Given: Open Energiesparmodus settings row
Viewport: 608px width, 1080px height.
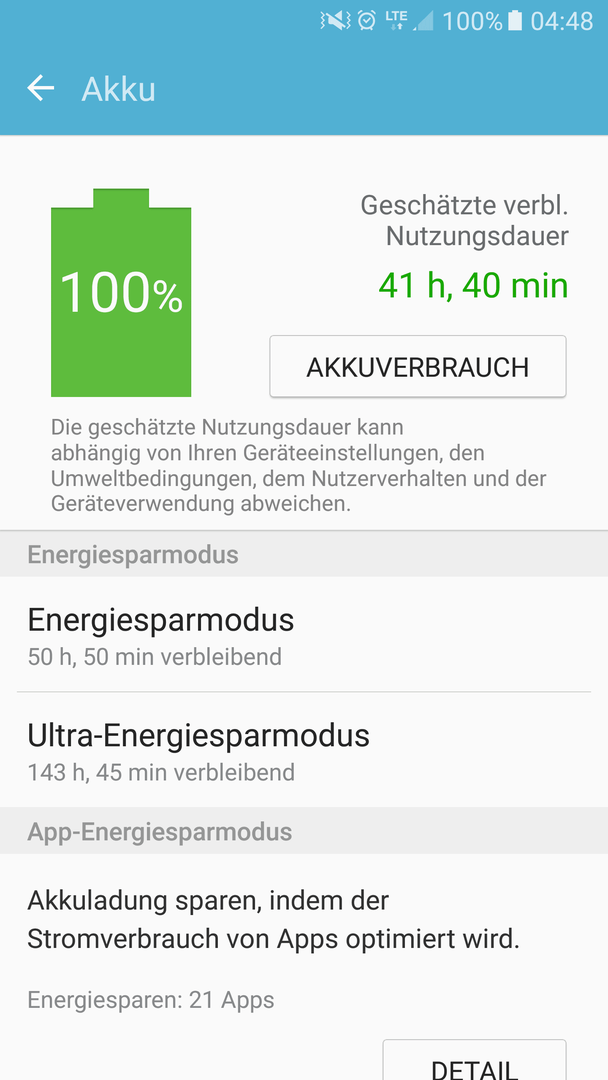Looking at the screenshot, I should [x=304, y=634].
